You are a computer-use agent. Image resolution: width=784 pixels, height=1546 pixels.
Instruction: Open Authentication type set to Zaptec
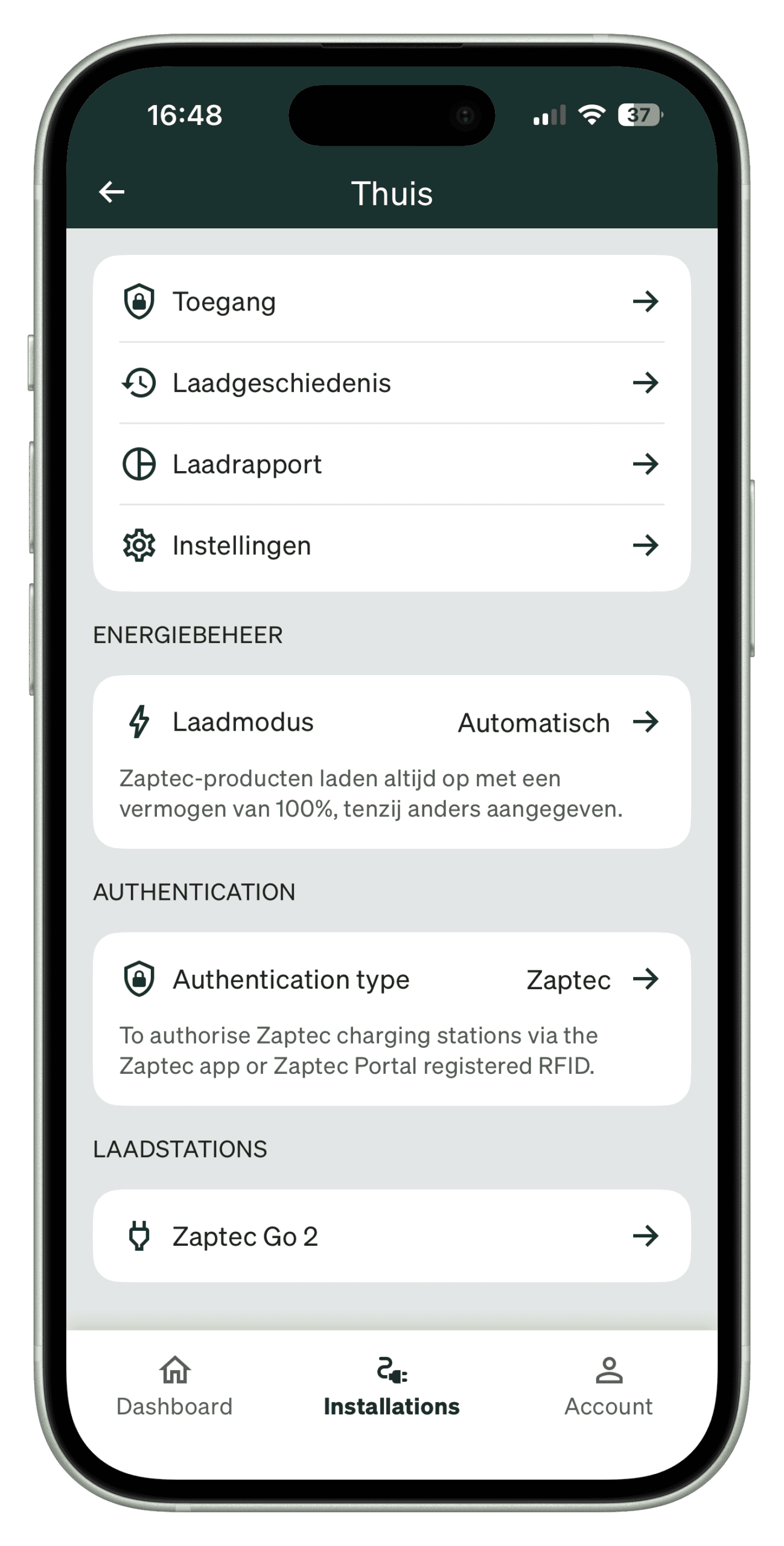coord(392,979)
